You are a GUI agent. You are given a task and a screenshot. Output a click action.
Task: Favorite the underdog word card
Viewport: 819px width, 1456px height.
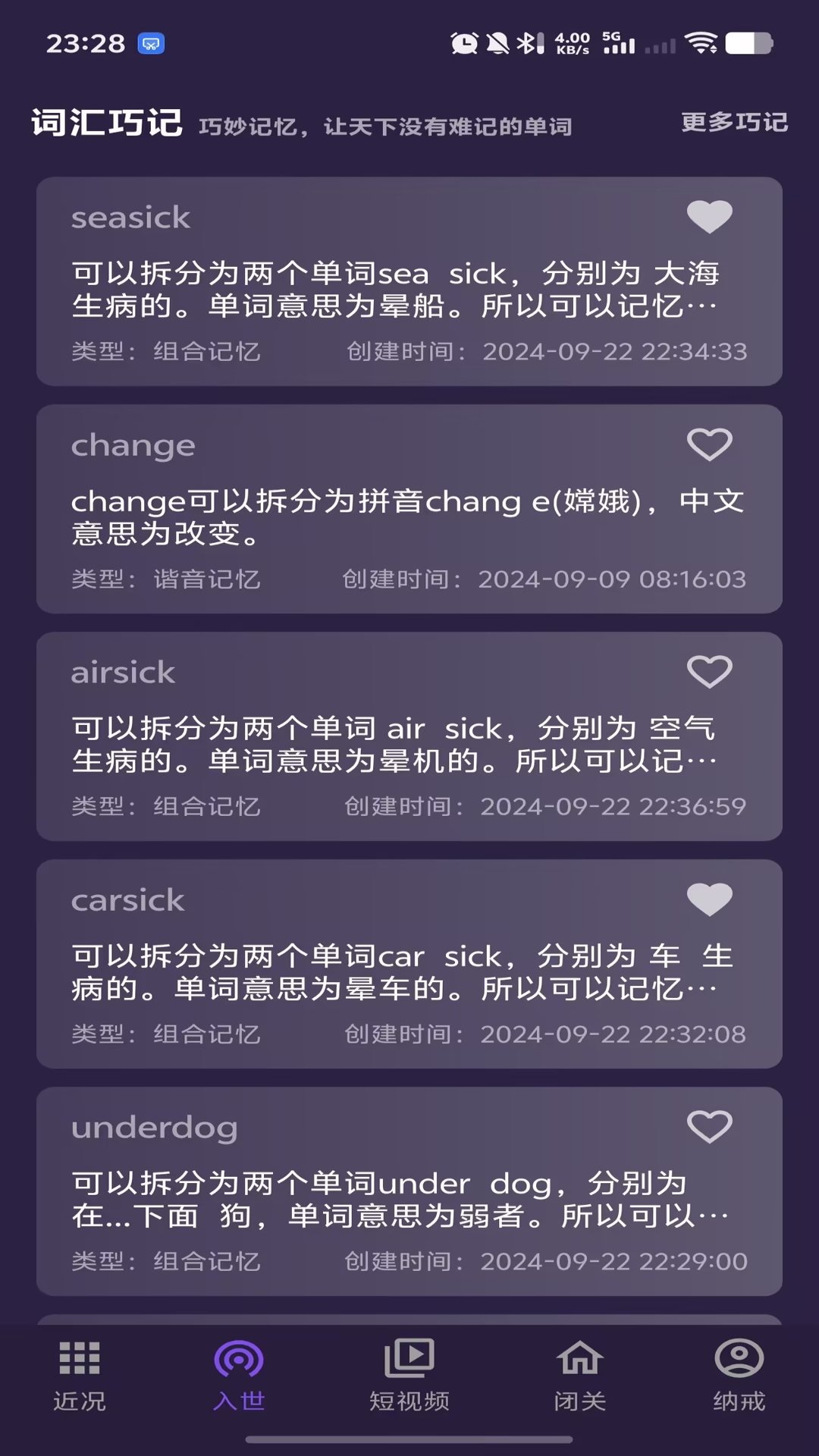click(709, 1127)
